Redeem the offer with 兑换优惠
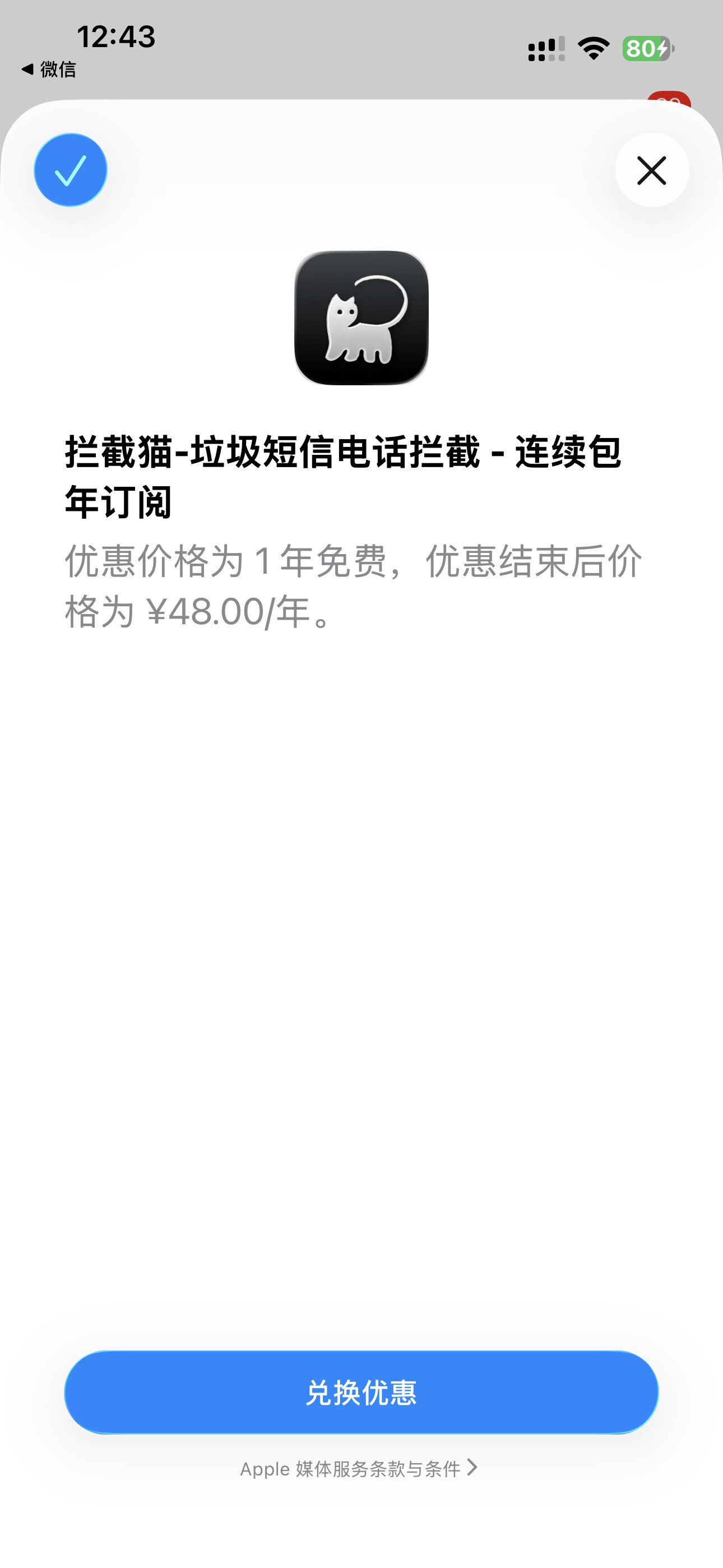This screenshot has width=723, height=1568. (361, 1392)
